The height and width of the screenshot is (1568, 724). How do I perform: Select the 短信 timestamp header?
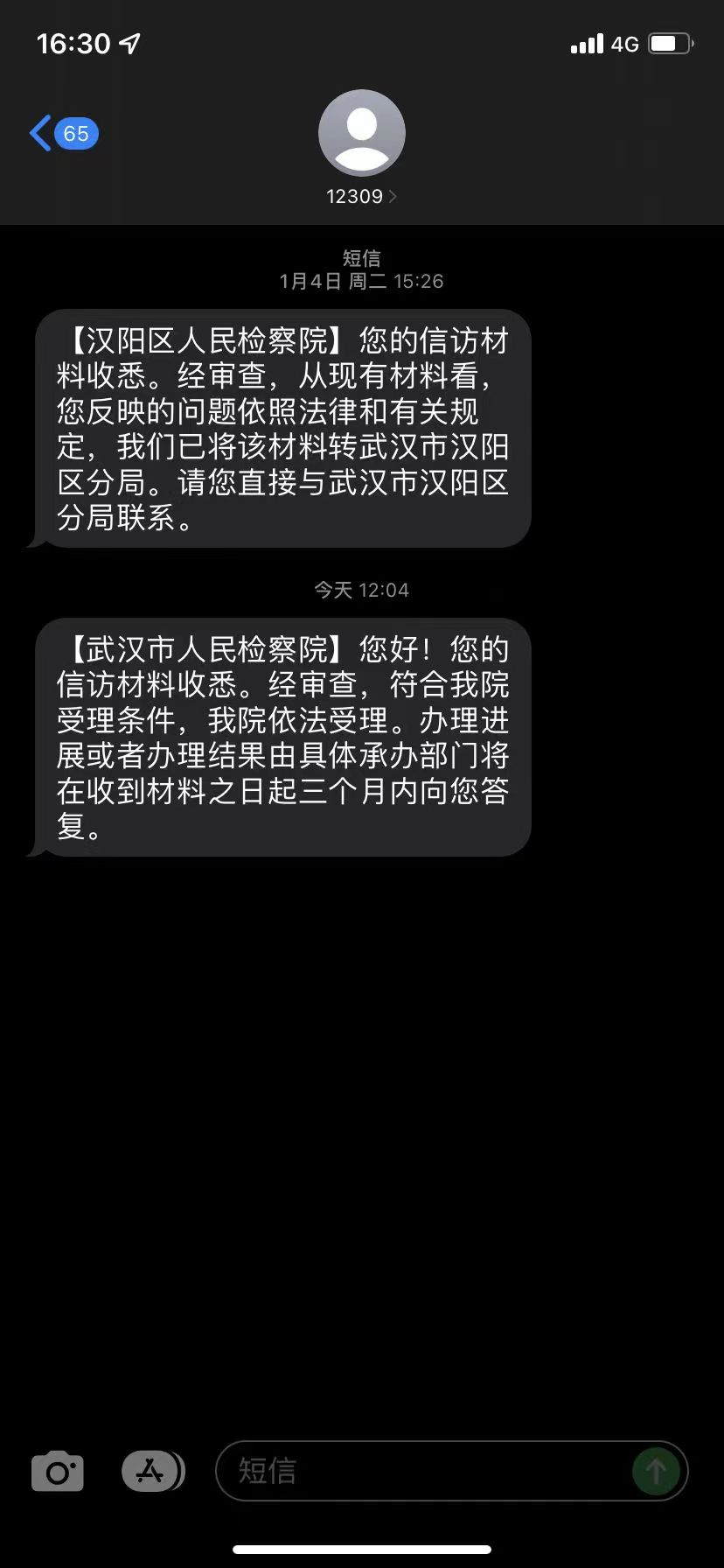coord(361,258)
